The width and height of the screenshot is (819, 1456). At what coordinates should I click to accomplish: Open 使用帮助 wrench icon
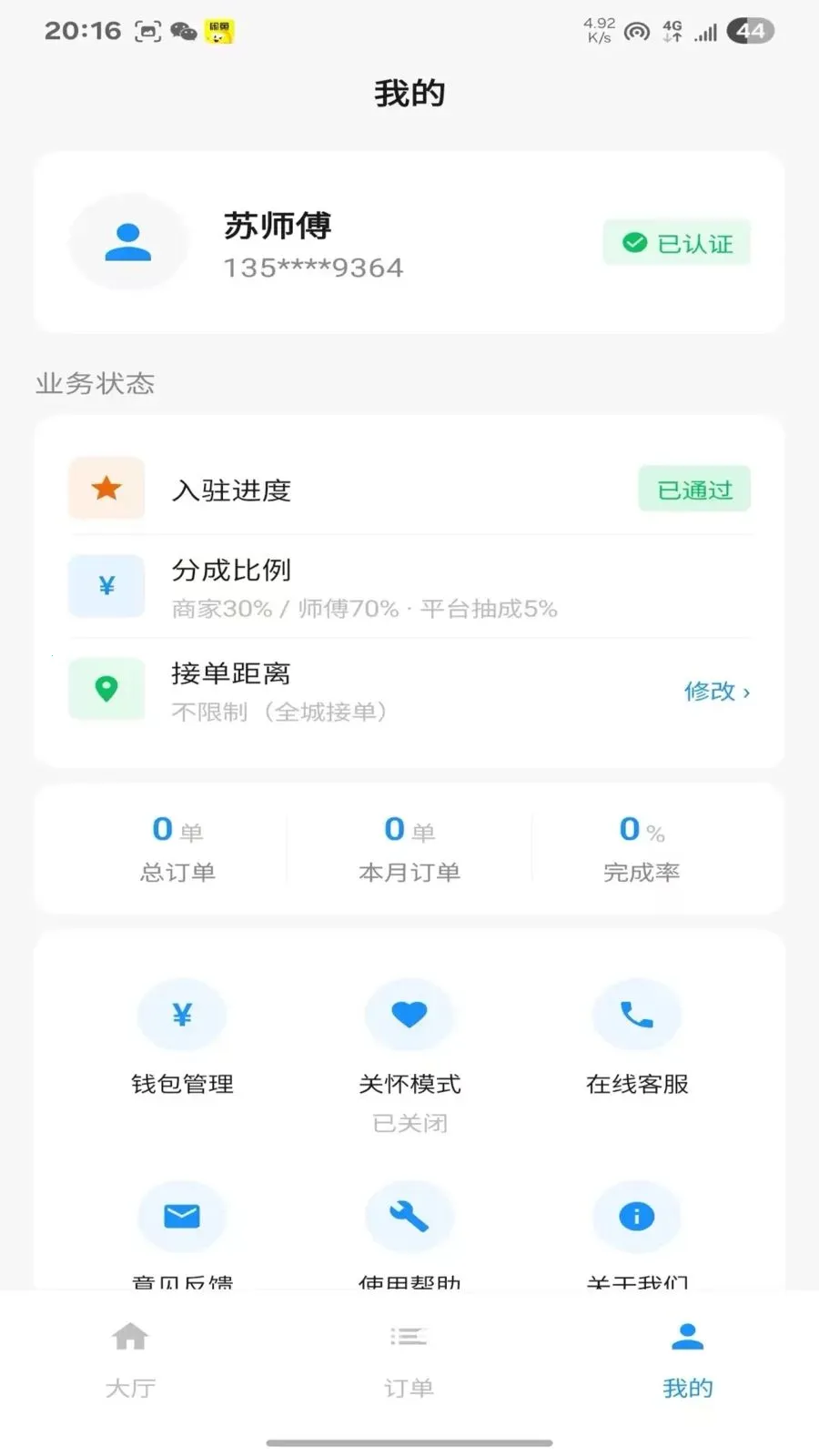coord(409,1215)
